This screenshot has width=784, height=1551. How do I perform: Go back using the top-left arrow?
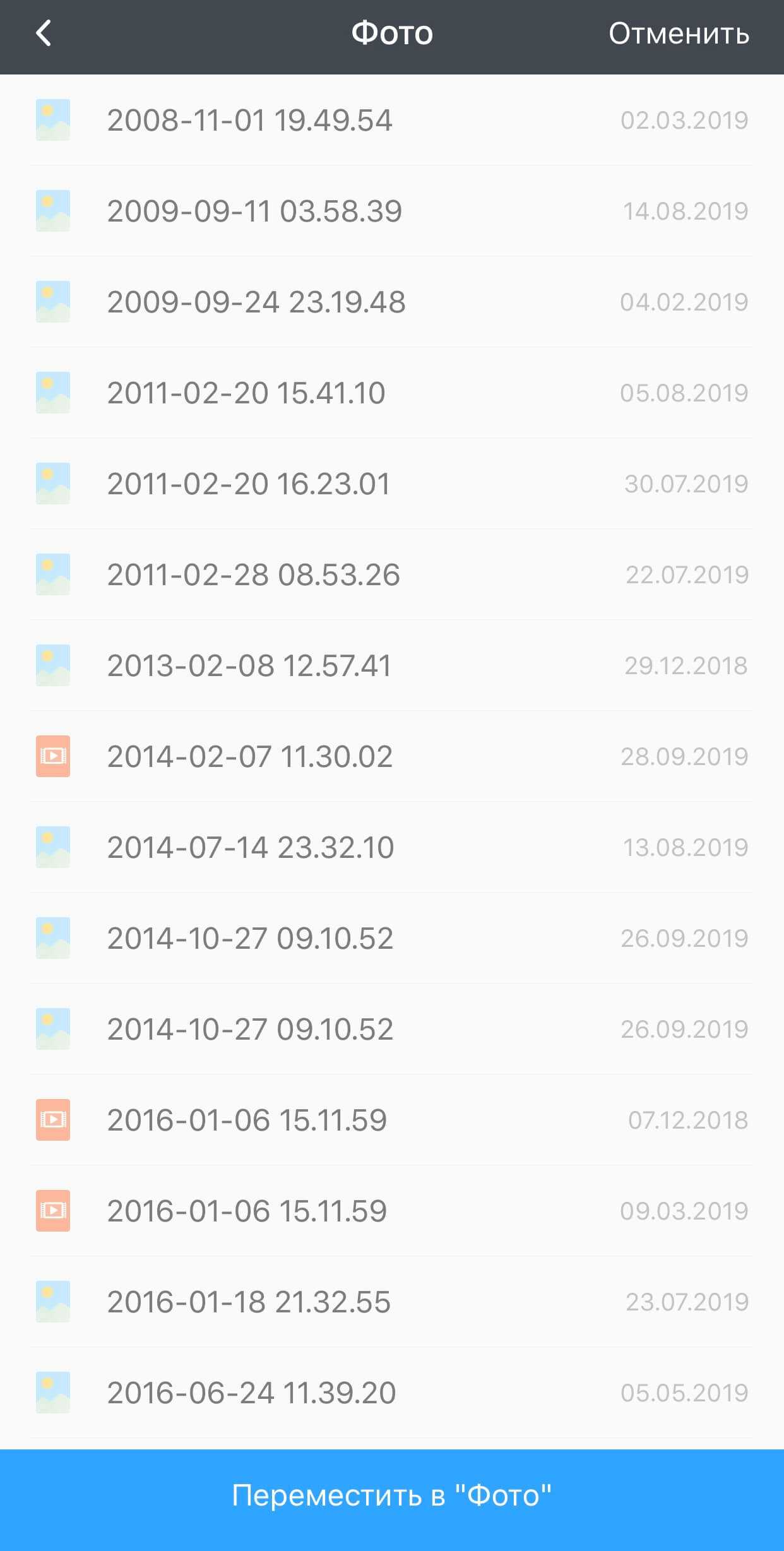click(43, 33)
